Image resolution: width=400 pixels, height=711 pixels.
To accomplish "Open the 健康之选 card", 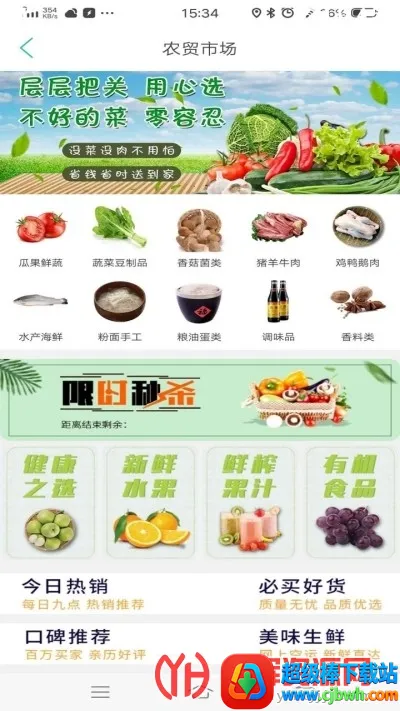I will tap(51, 502).
